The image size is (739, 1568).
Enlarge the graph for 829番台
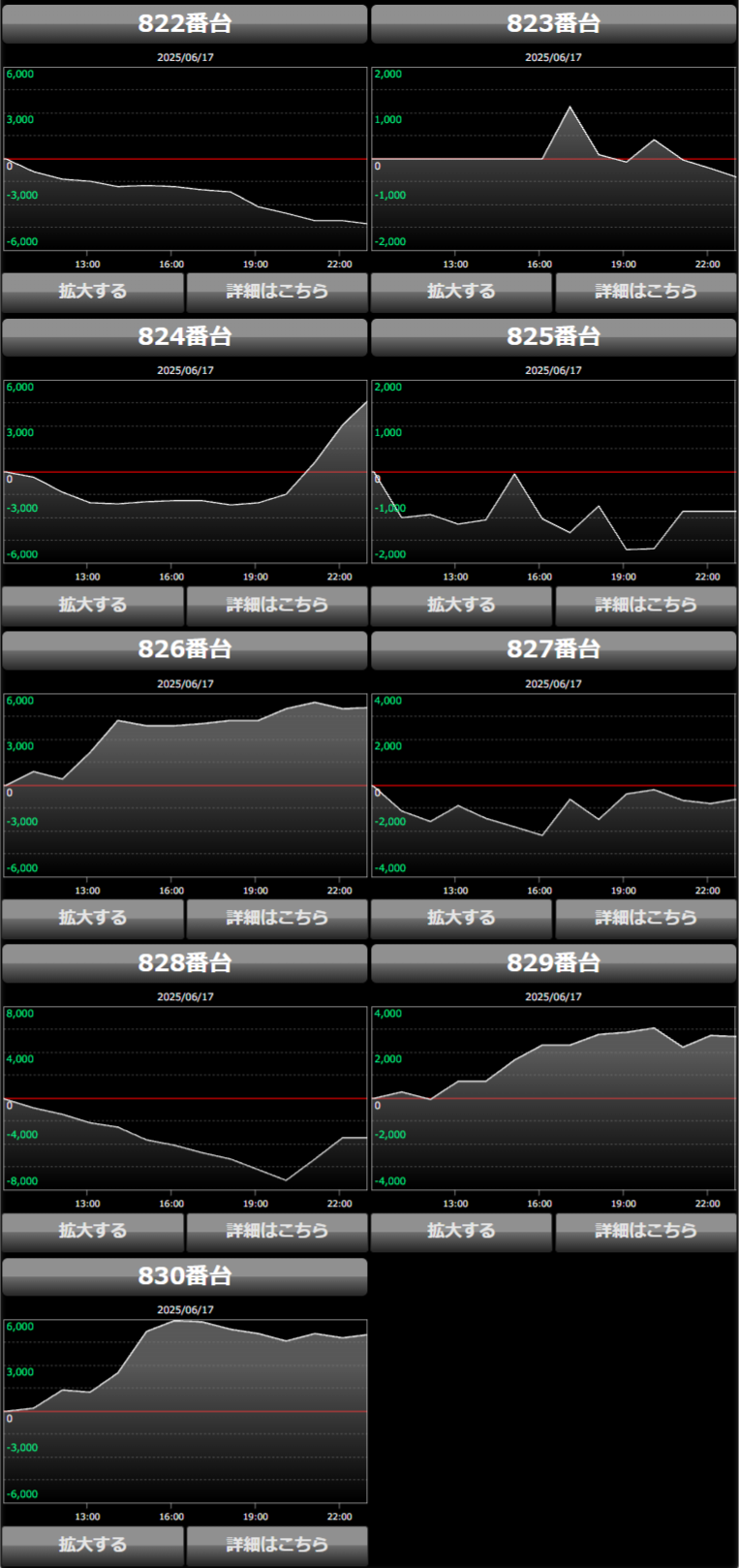[461, 1230]
